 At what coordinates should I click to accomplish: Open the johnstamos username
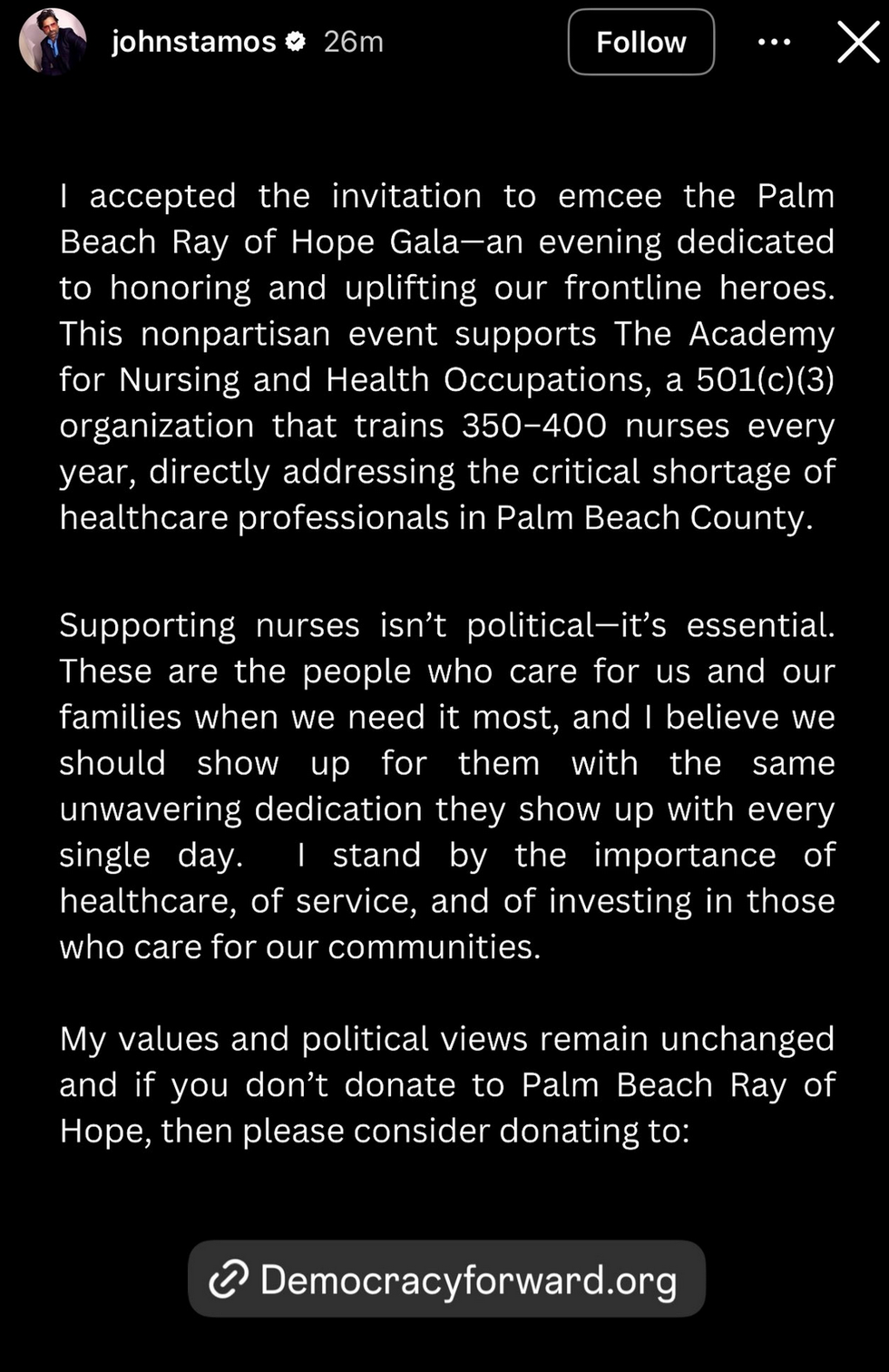tap(193, 42)
